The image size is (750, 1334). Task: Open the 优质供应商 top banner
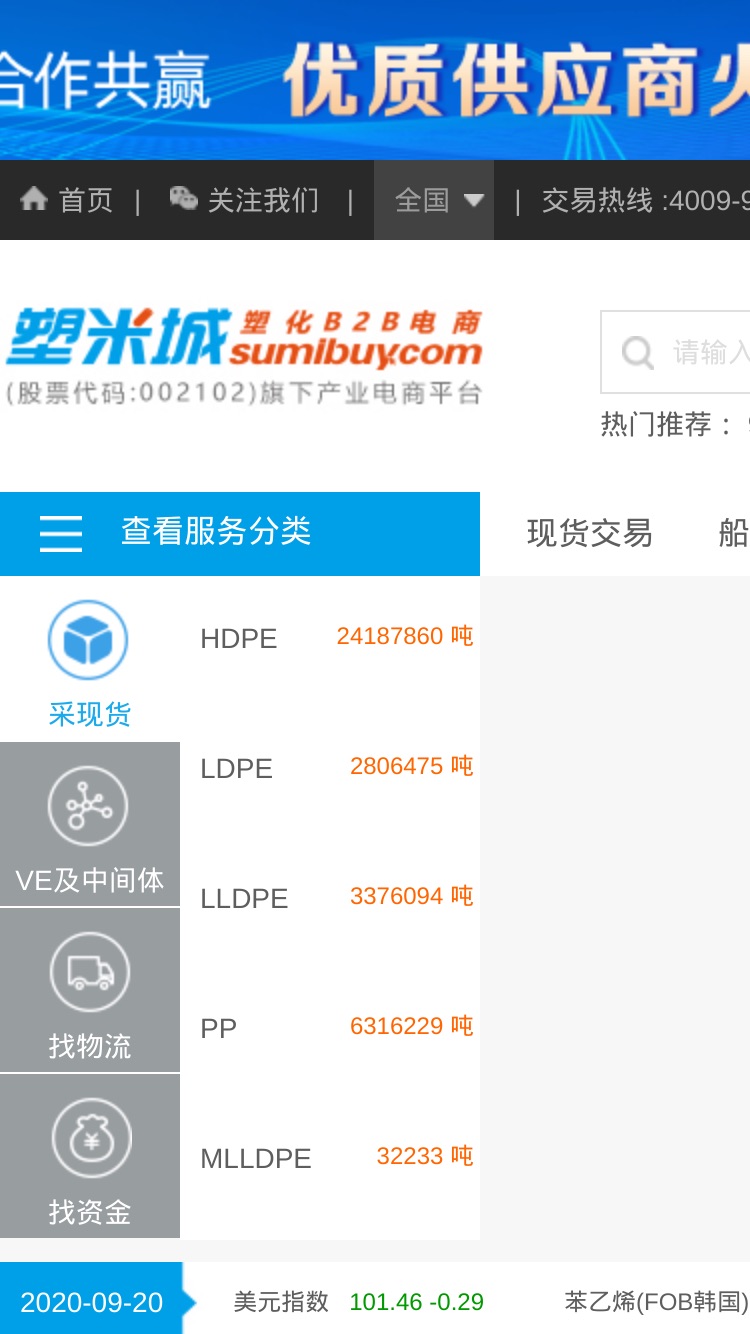375,80
